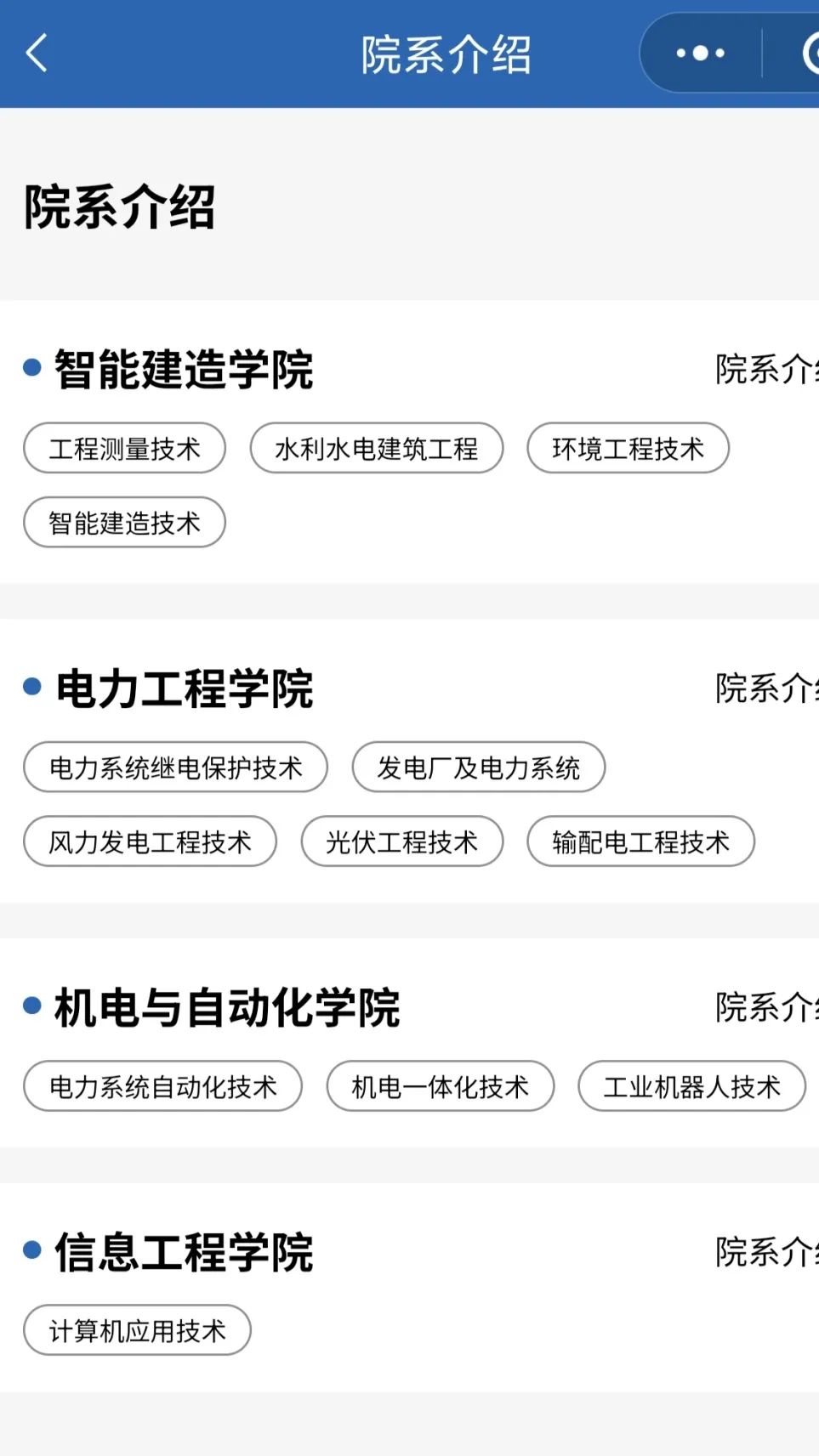
Task: View the 院系介绍 link for 智能建造学院
Action: pos(765,370)
